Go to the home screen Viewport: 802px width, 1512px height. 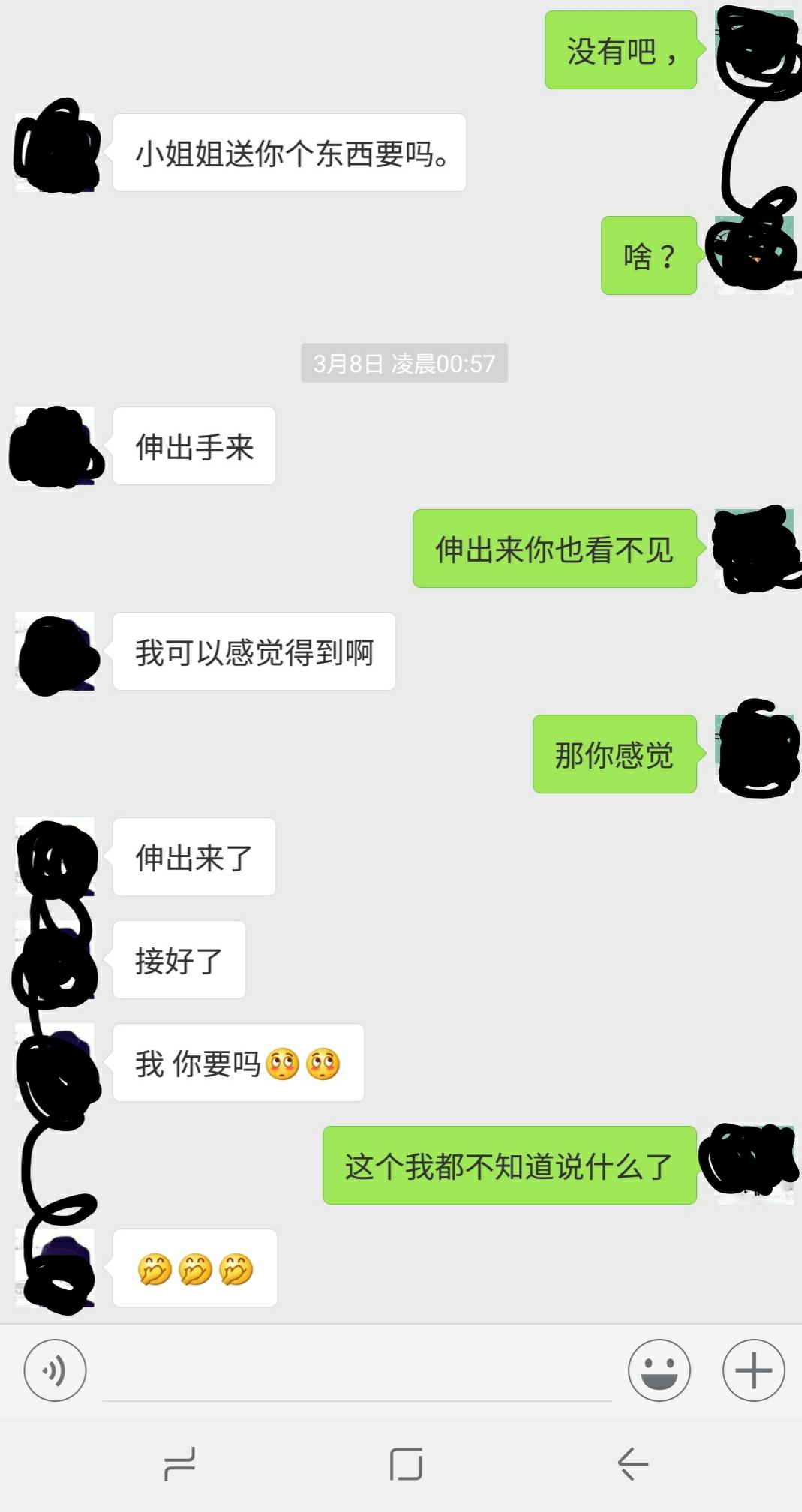[x=406, y=1463]
